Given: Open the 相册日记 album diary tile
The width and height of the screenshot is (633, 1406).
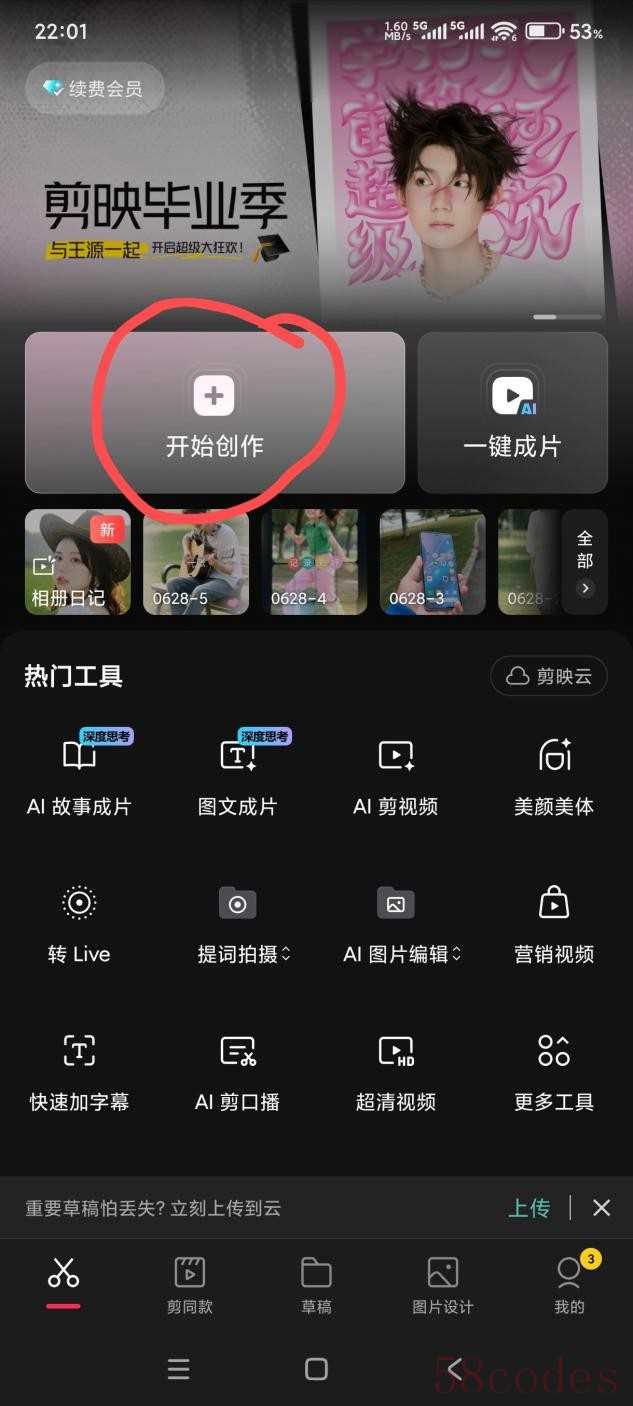Looking at the screenshot, I should click(78, 562).
